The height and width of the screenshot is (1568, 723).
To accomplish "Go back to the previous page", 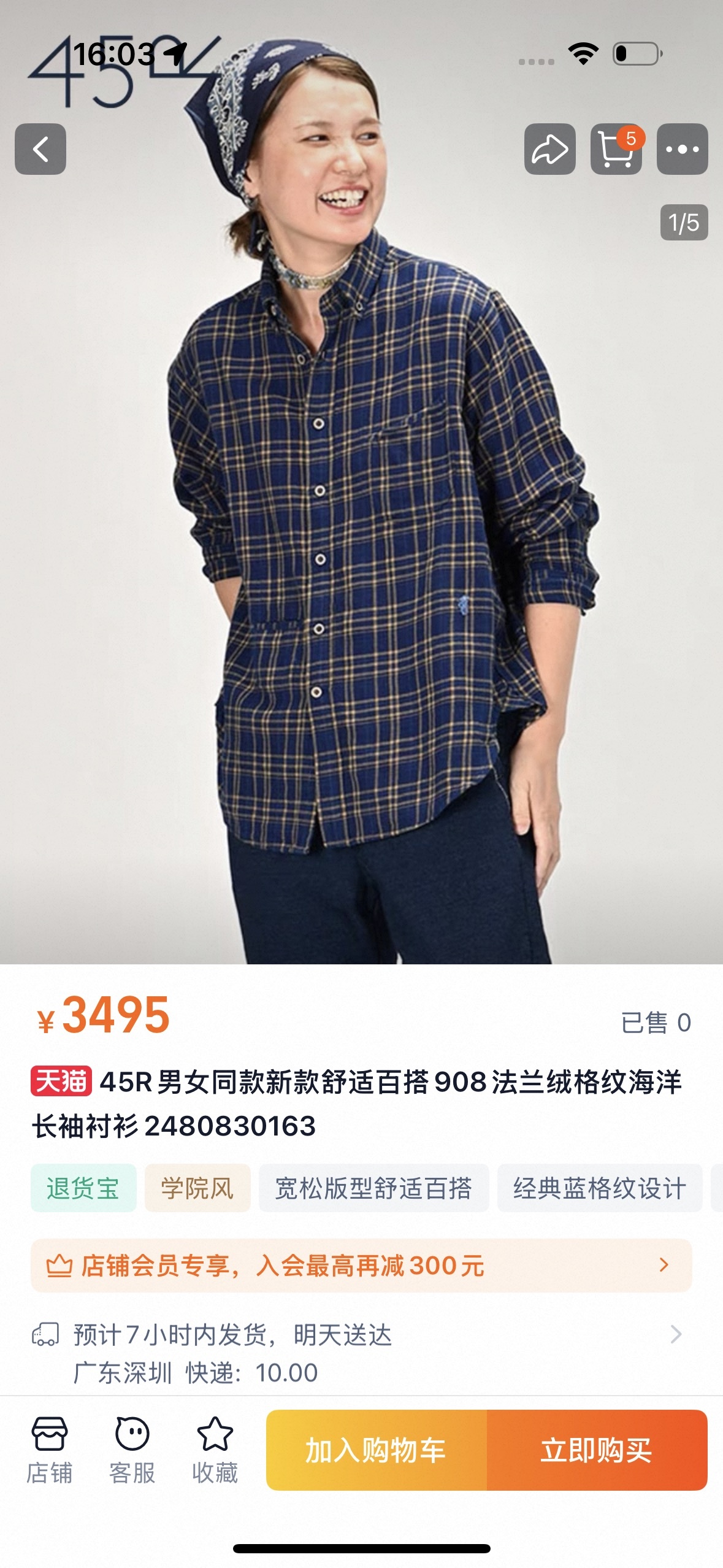I will click(40, 149).
